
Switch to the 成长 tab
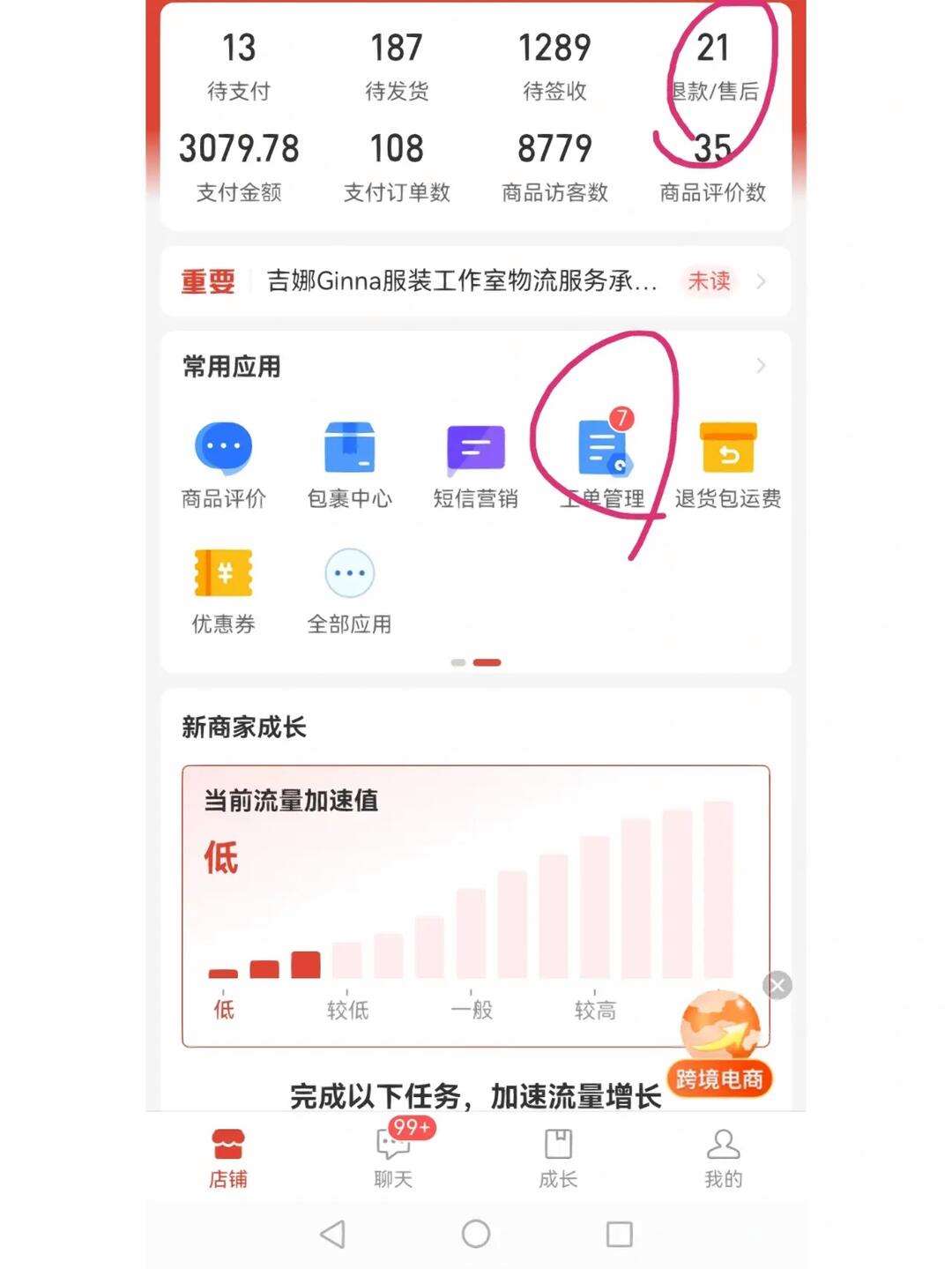558,1157
